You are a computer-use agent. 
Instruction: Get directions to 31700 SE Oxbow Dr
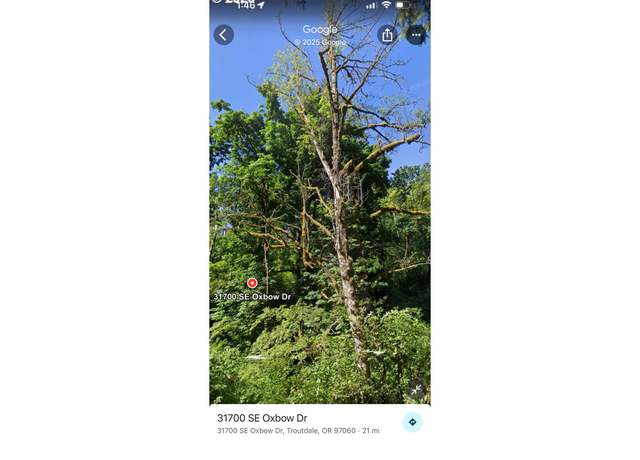point(412,422)
